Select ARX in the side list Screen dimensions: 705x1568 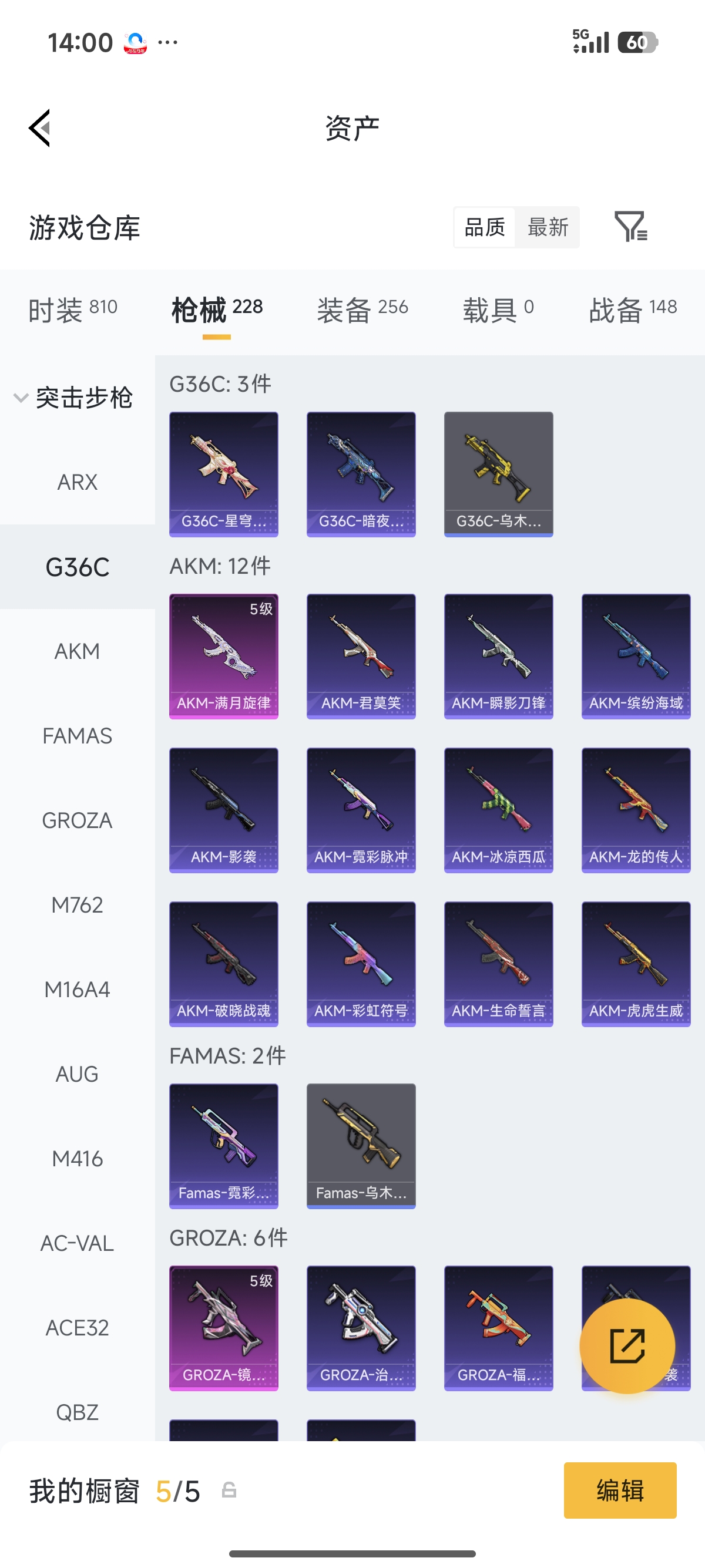78,482
